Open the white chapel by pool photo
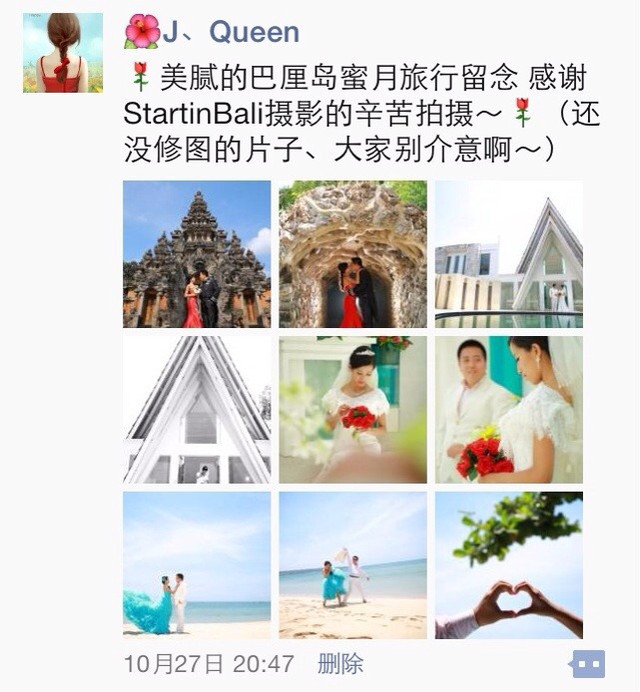This screenshot has height=692, width=640. point(509,254)
